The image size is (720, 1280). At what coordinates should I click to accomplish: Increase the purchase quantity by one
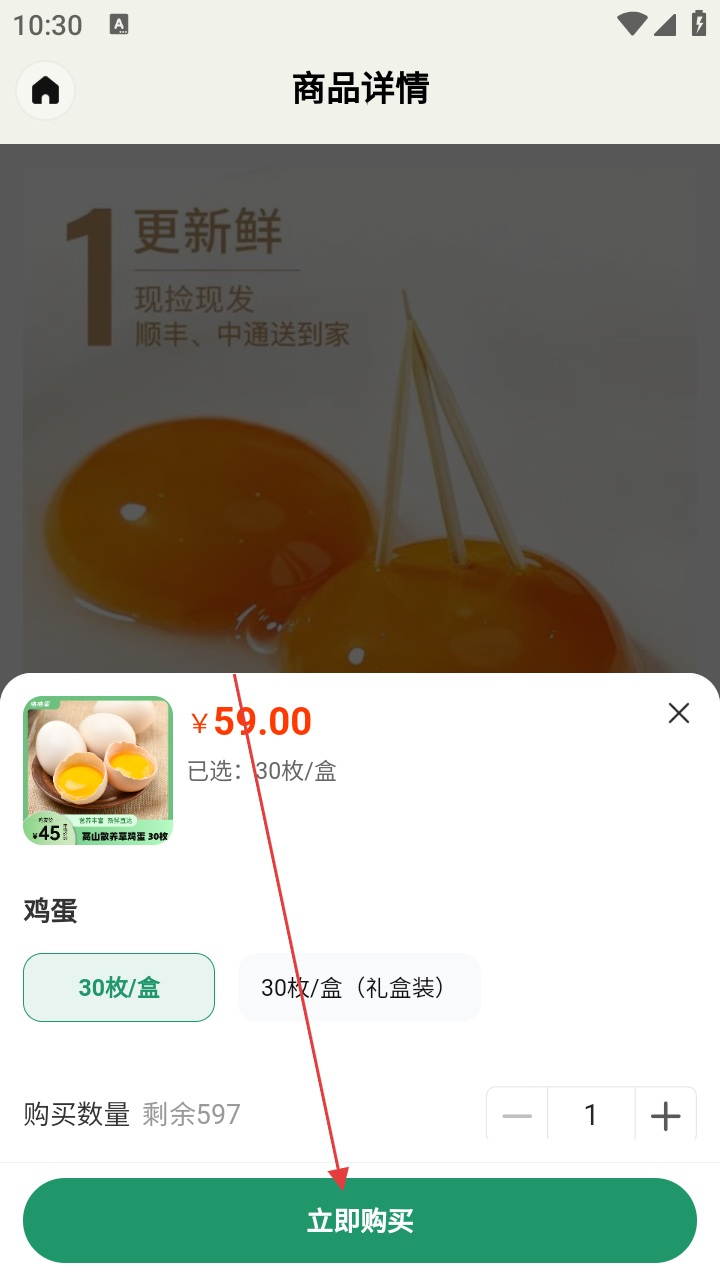click(x=665, y=1115)
